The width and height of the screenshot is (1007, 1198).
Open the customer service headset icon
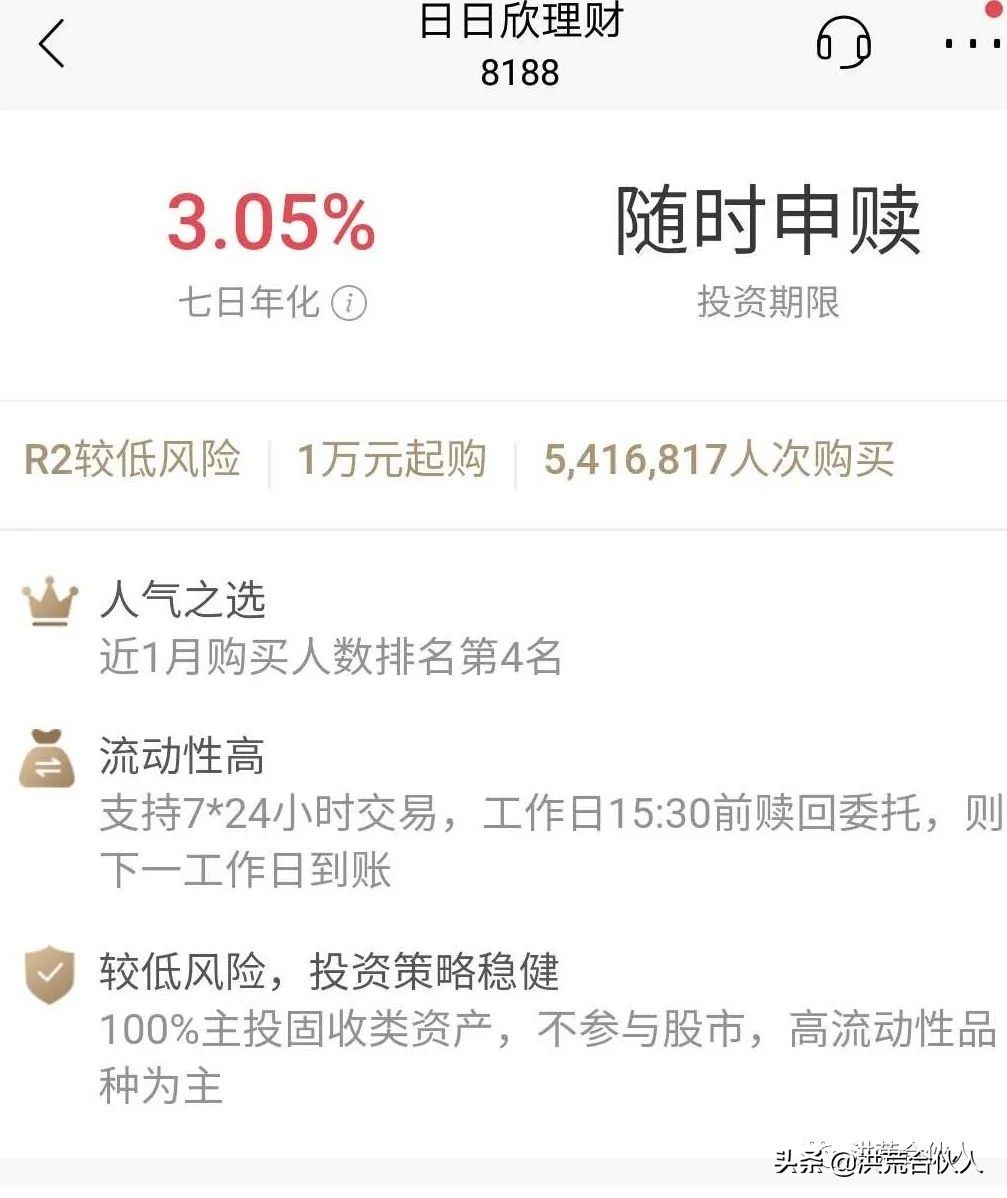coord(843,44)
